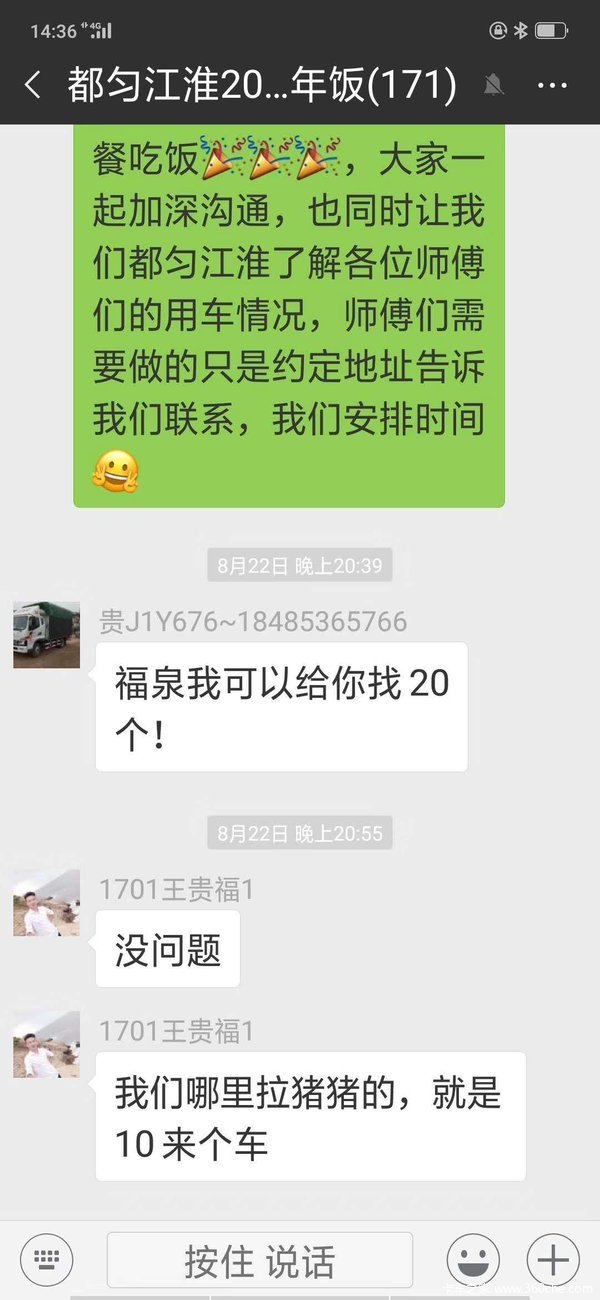Tap the 按住 说话 hold-to-talk button
This screenshot has height=1300, width=600.
point(259,1261)
